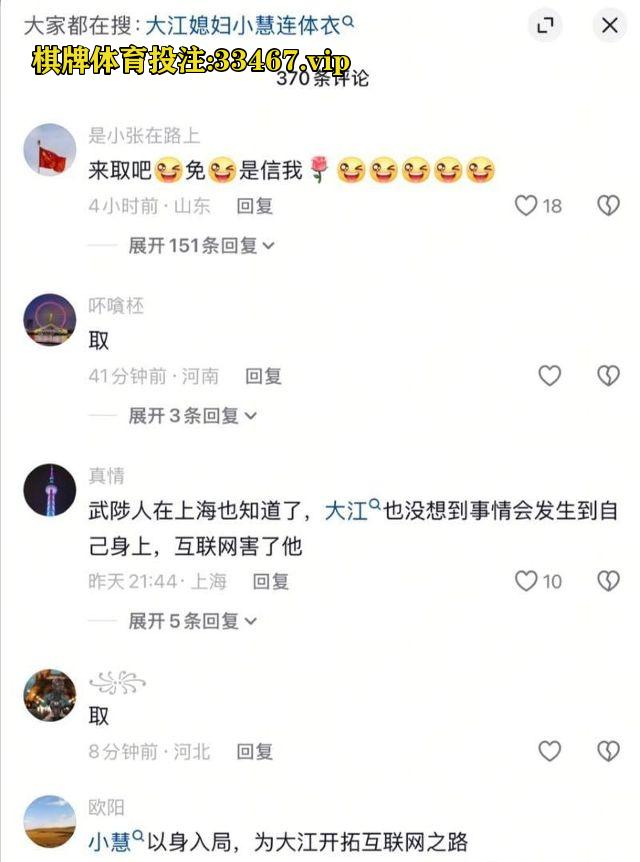Expand comments panel to full screen
The width and height of the screenshot is (640, 862).
pyautogui.click(x=545, y=26)
